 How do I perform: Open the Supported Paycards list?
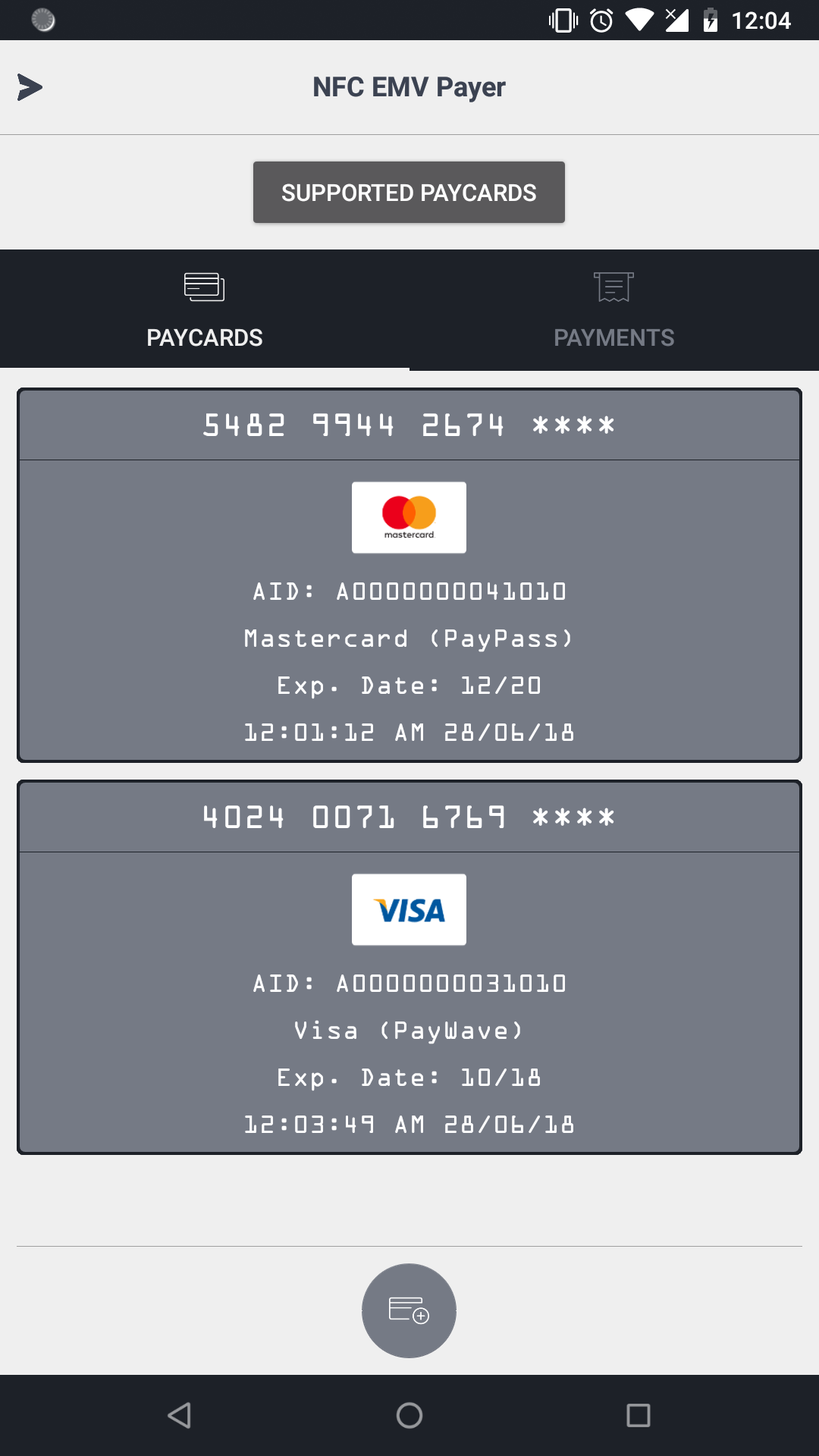[x=409, y=193]
